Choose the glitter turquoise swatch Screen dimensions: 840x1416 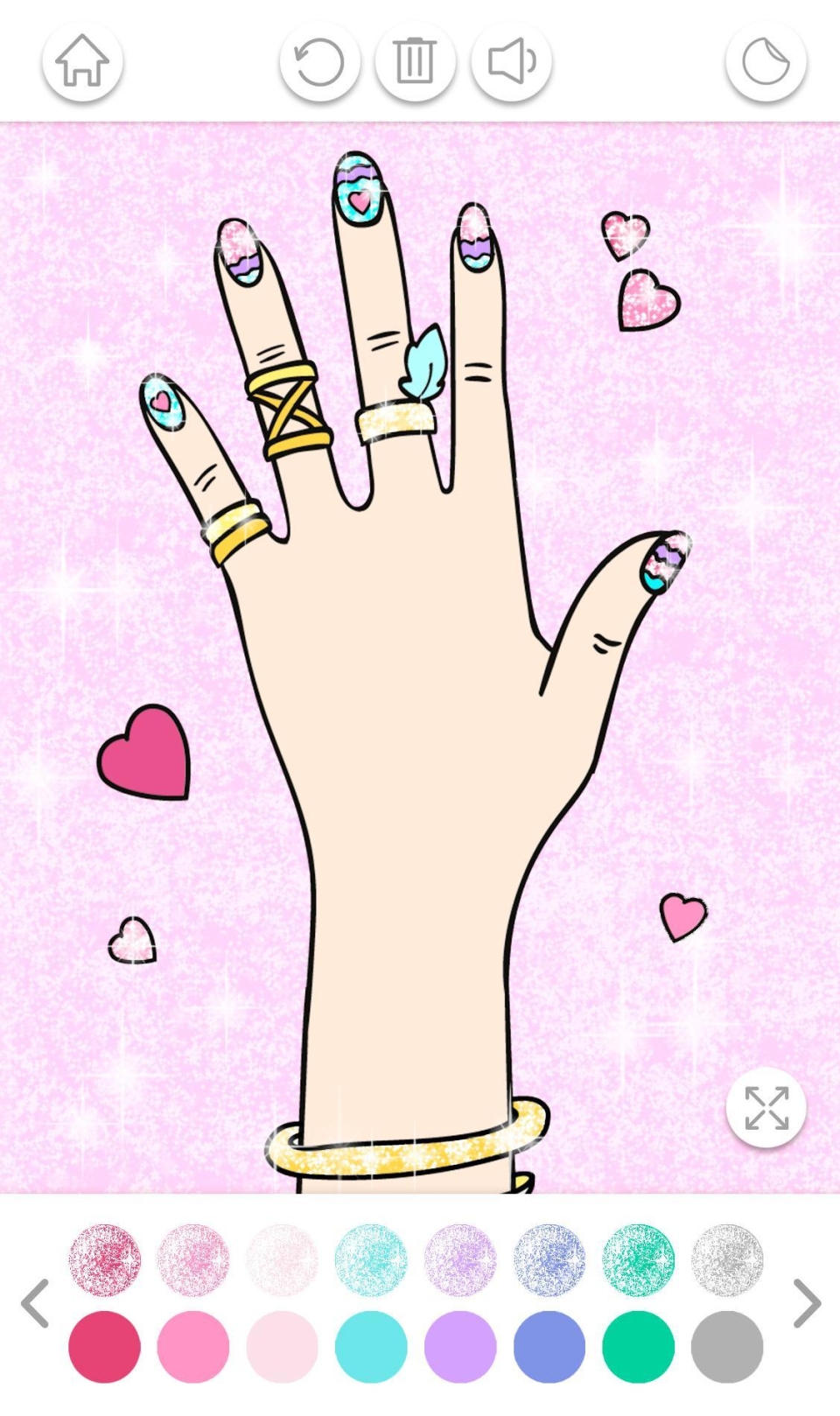(371, 1260)
